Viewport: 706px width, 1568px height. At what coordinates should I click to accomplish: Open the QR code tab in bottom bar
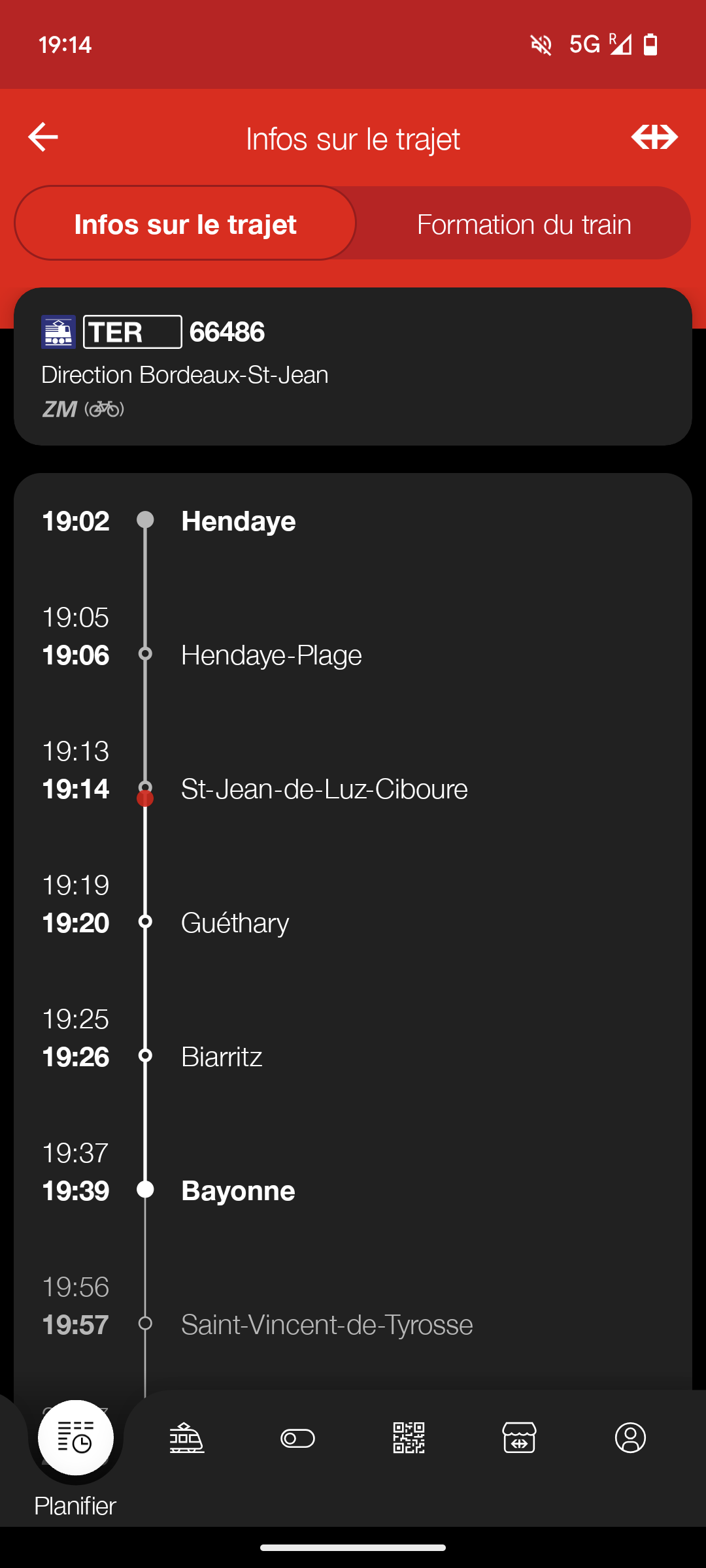409,1438
